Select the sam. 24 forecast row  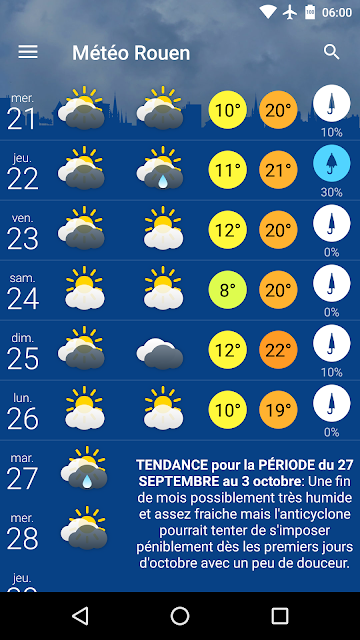coord(180,290)
